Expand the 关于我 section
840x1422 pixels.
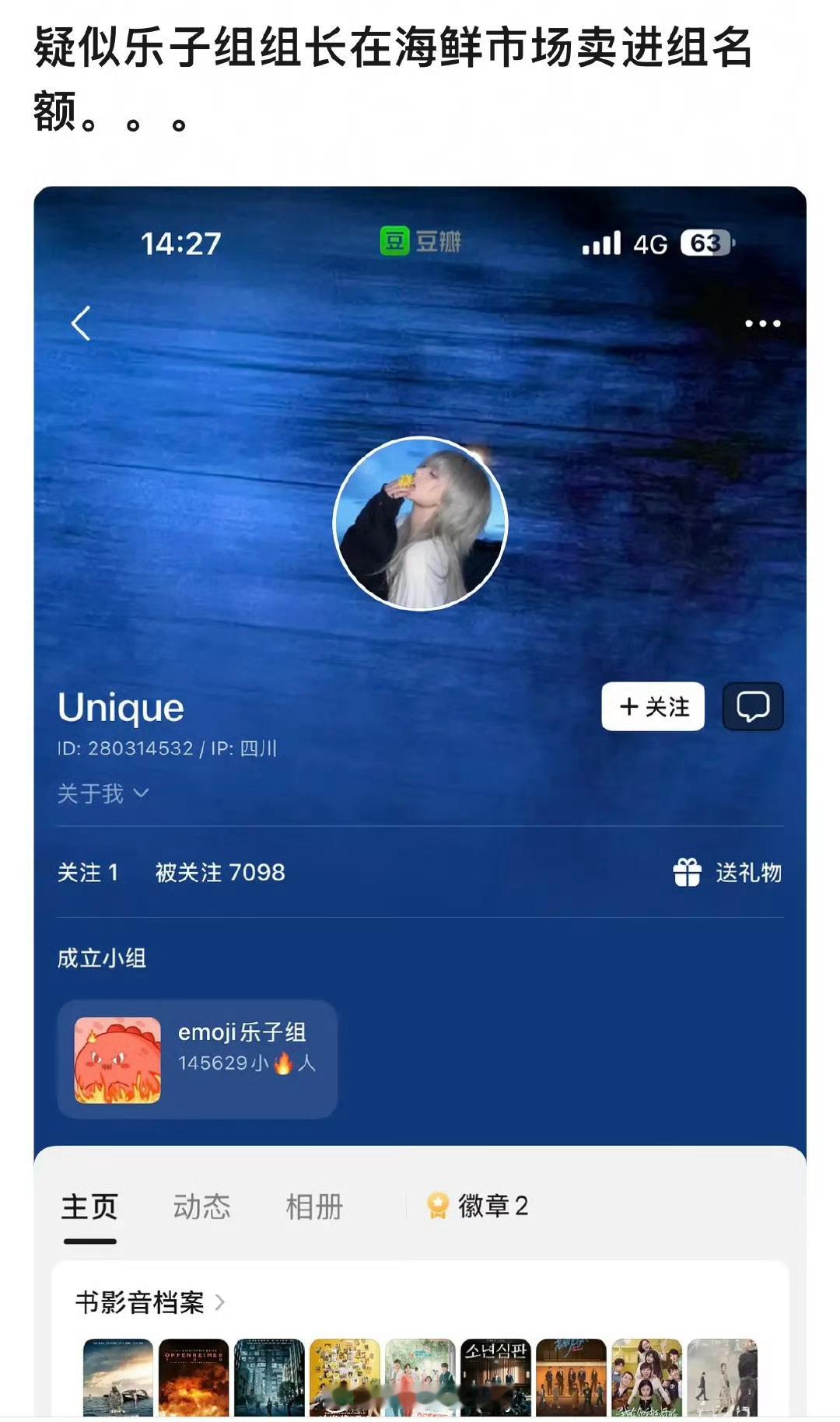coord(100,793)
